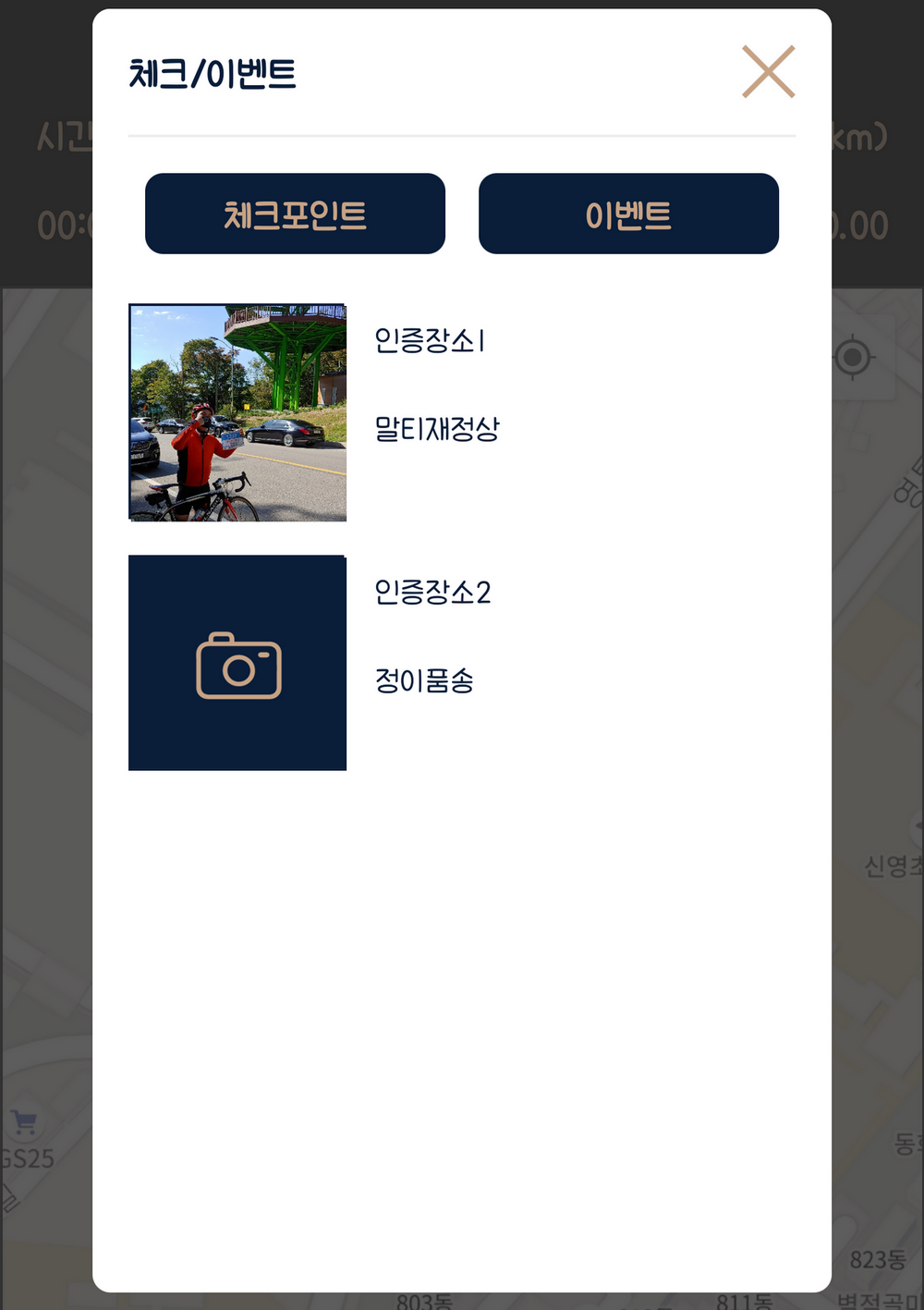The width and height of the screenshot is (924, 1310).
Task: Tap the camera tile for 정이품송
Action: (237, 663)
